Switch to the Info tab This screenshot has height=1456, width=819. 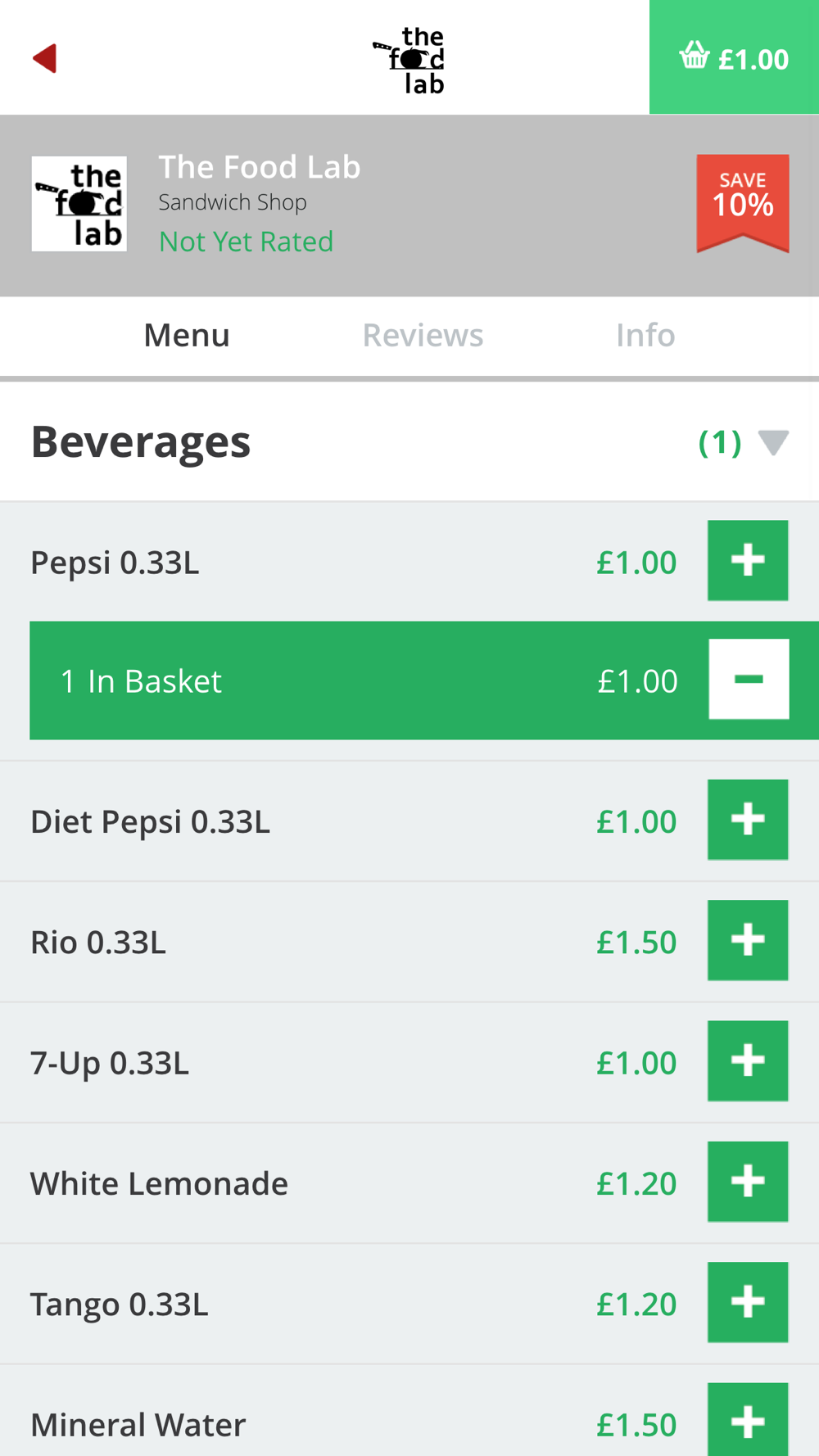click(645, 335)
